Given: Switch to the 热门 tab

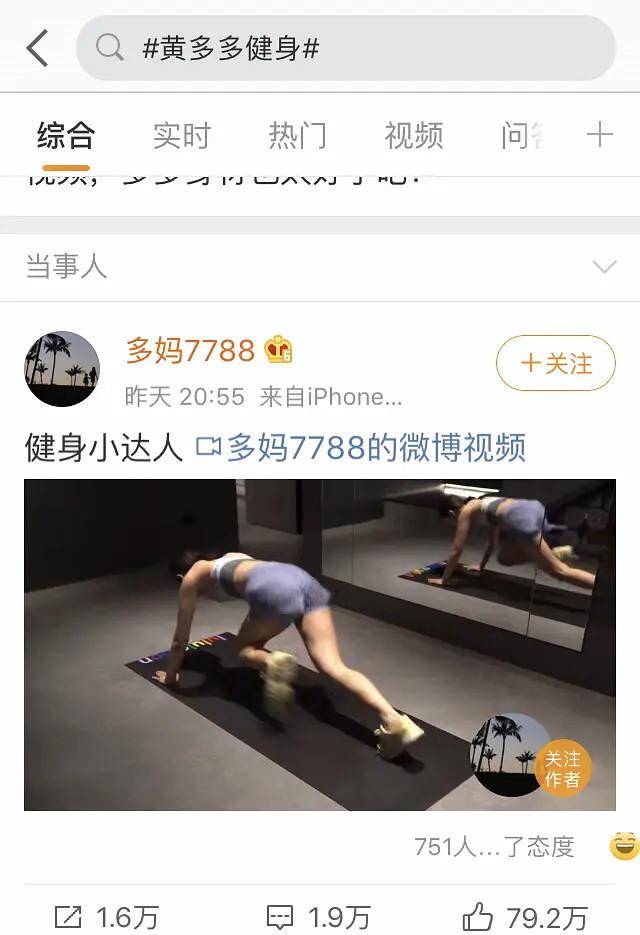Looking at the screenshot, I should point(297,135).
